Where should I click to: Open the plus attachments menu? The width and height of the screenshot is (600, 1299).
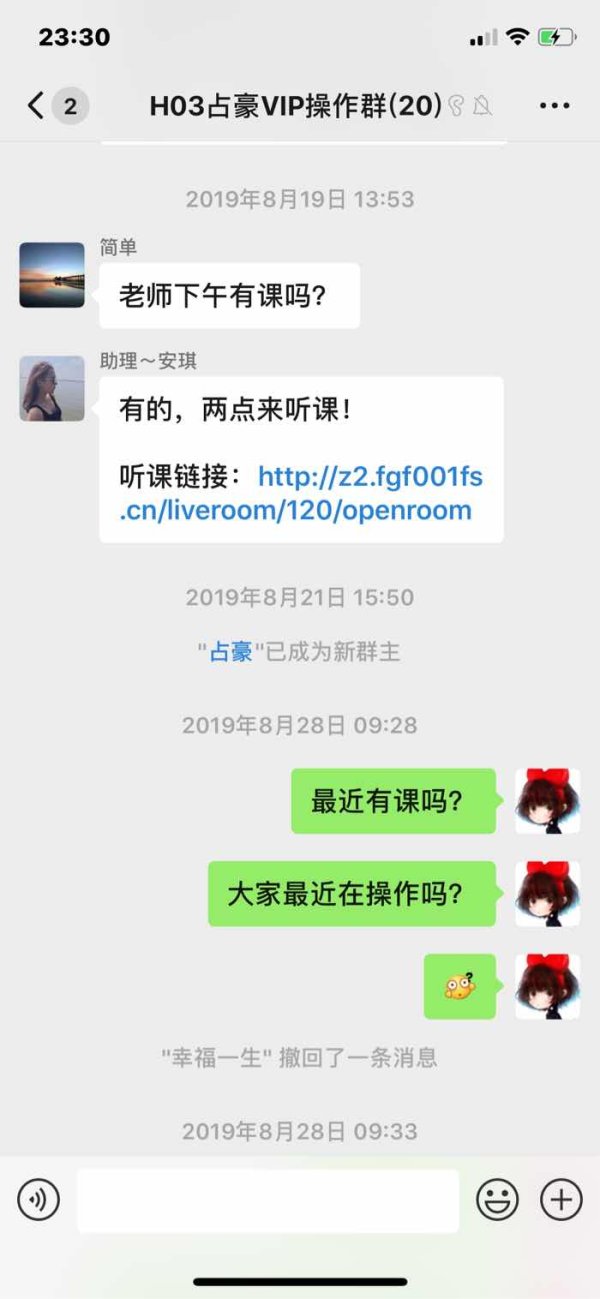pyautogui.click(x=561, y=1200)
